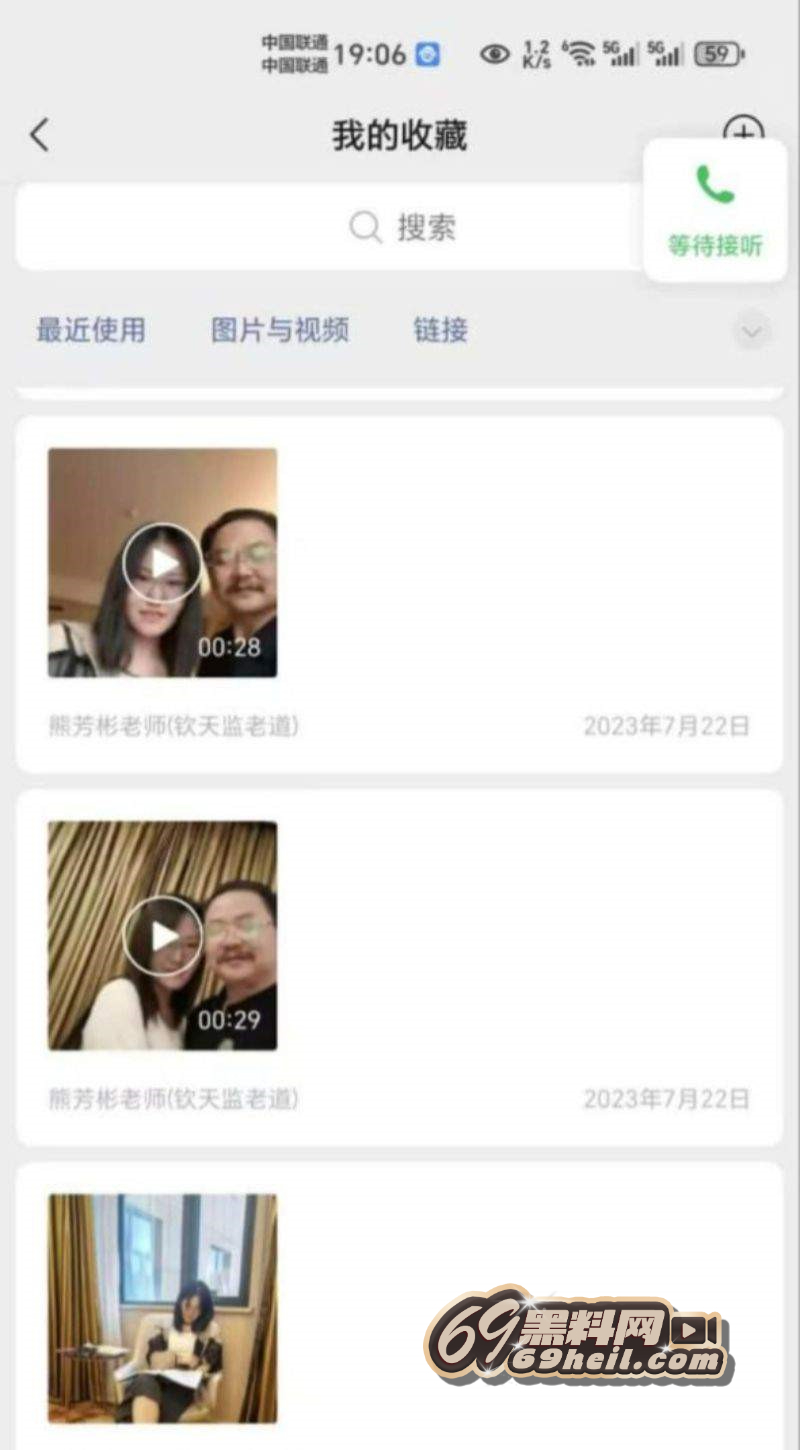Image resolution: width=800 pixels, height=1450 pixels.
Task: Open the saved photo of woman sitting
Action: 163,1308
